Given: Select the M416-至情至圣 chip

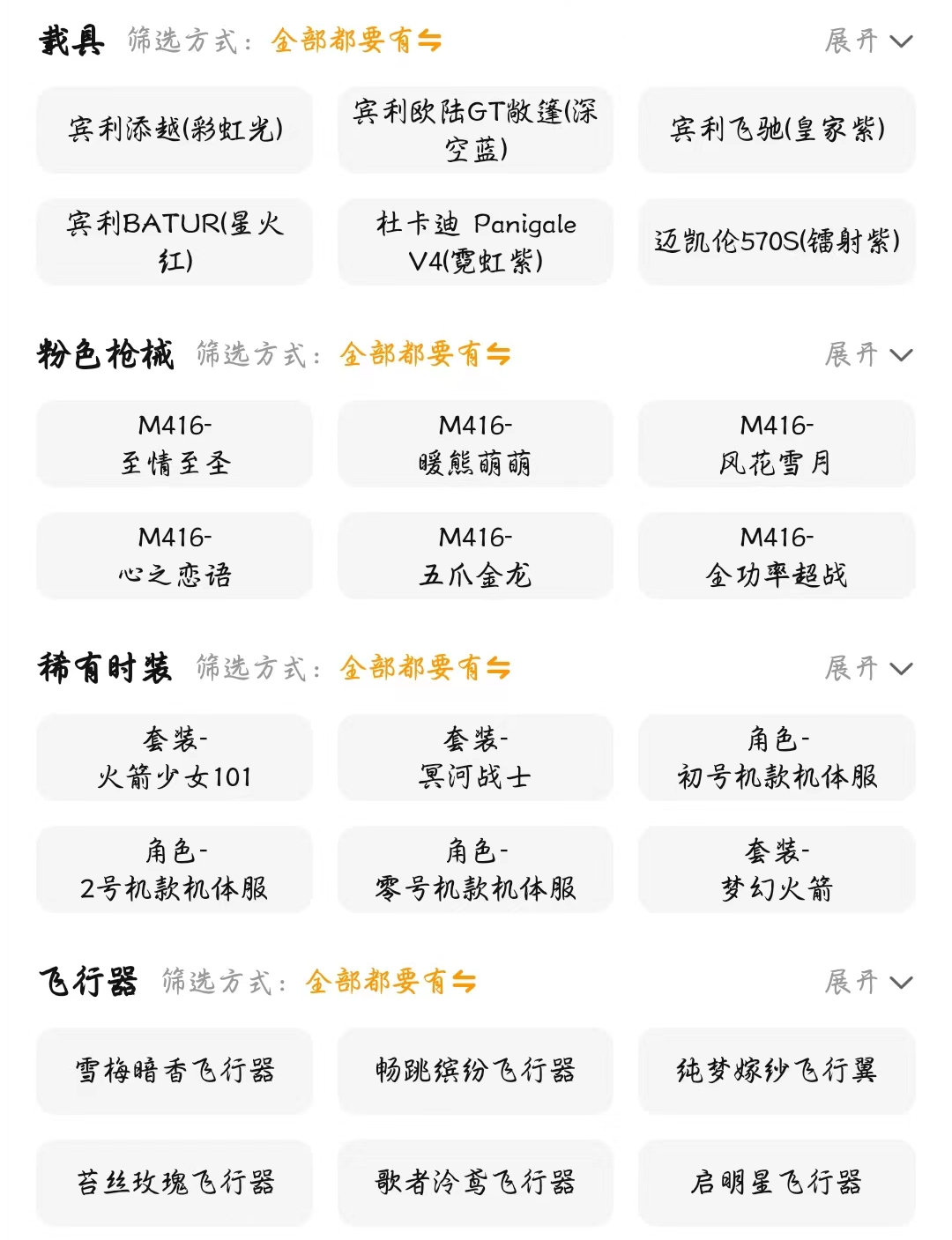Looking at the screenshot, I should click(175, 443).
